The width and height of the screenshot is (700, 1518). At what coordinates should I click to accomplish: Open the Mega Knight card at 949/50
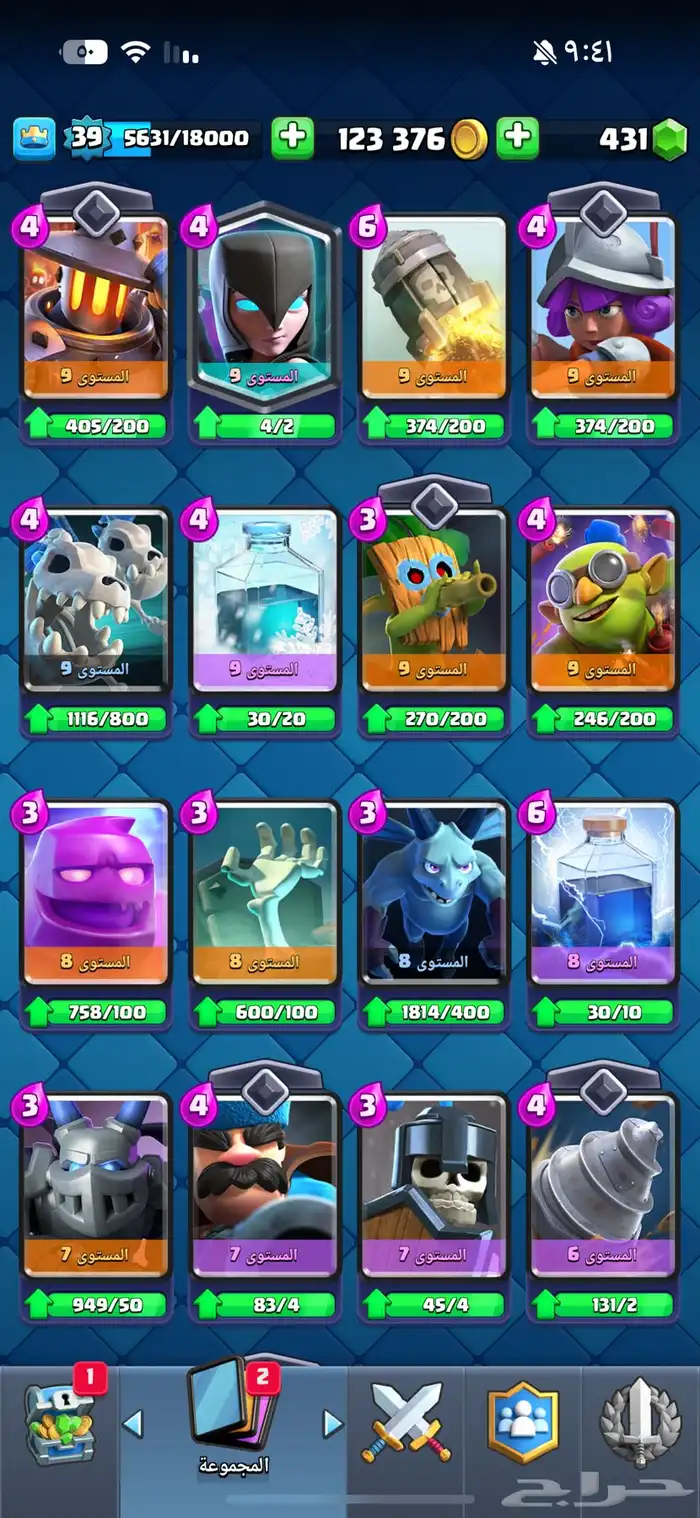97,1200
